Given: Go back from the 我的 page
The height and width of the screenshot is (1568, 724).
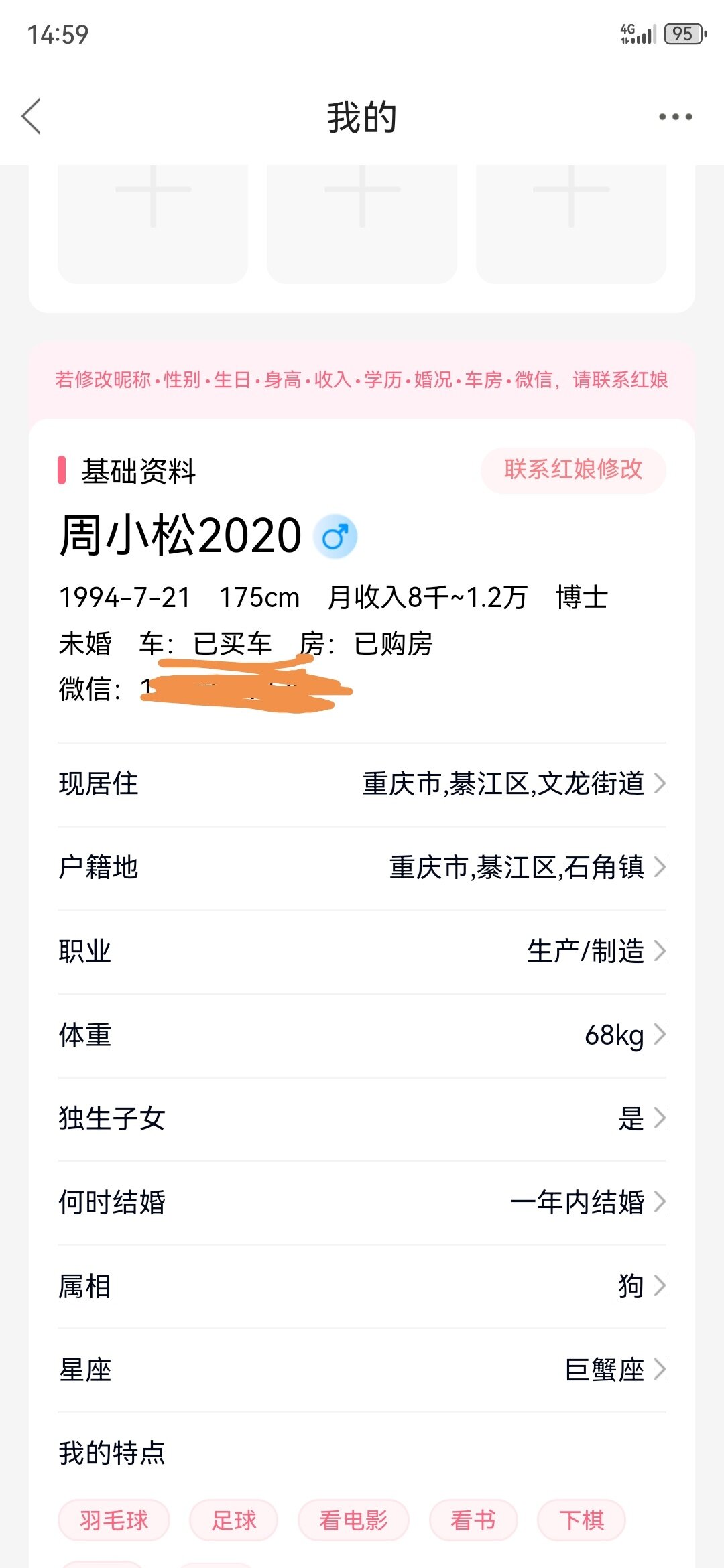Looking at the screenshot, I should [32, 117].
